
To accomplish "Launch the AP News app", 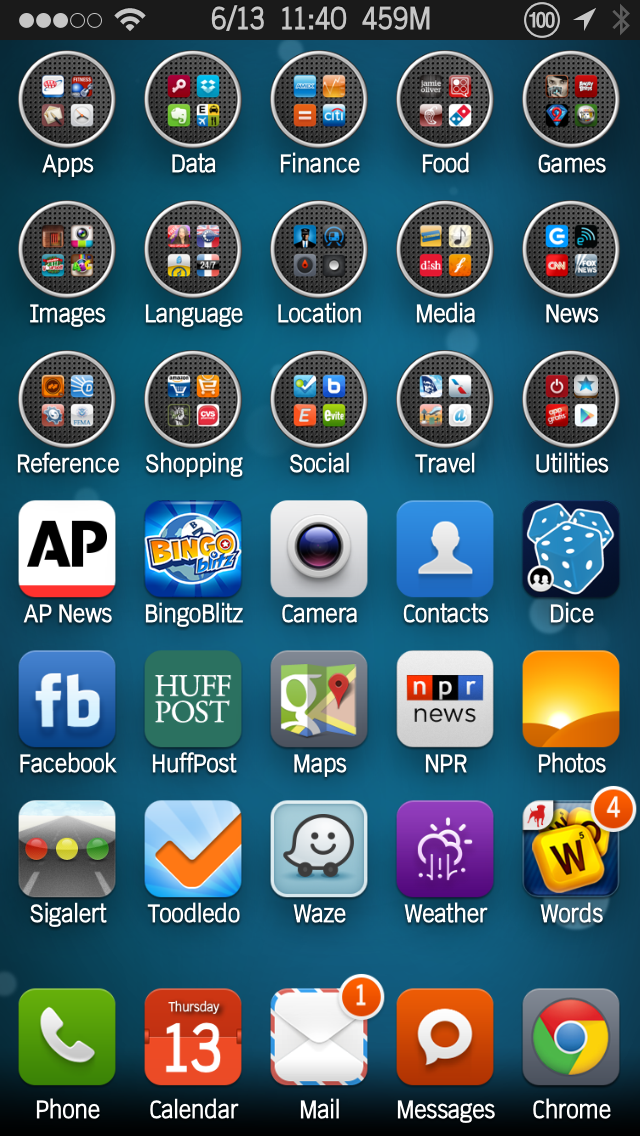I will click(x=67, y=548).
